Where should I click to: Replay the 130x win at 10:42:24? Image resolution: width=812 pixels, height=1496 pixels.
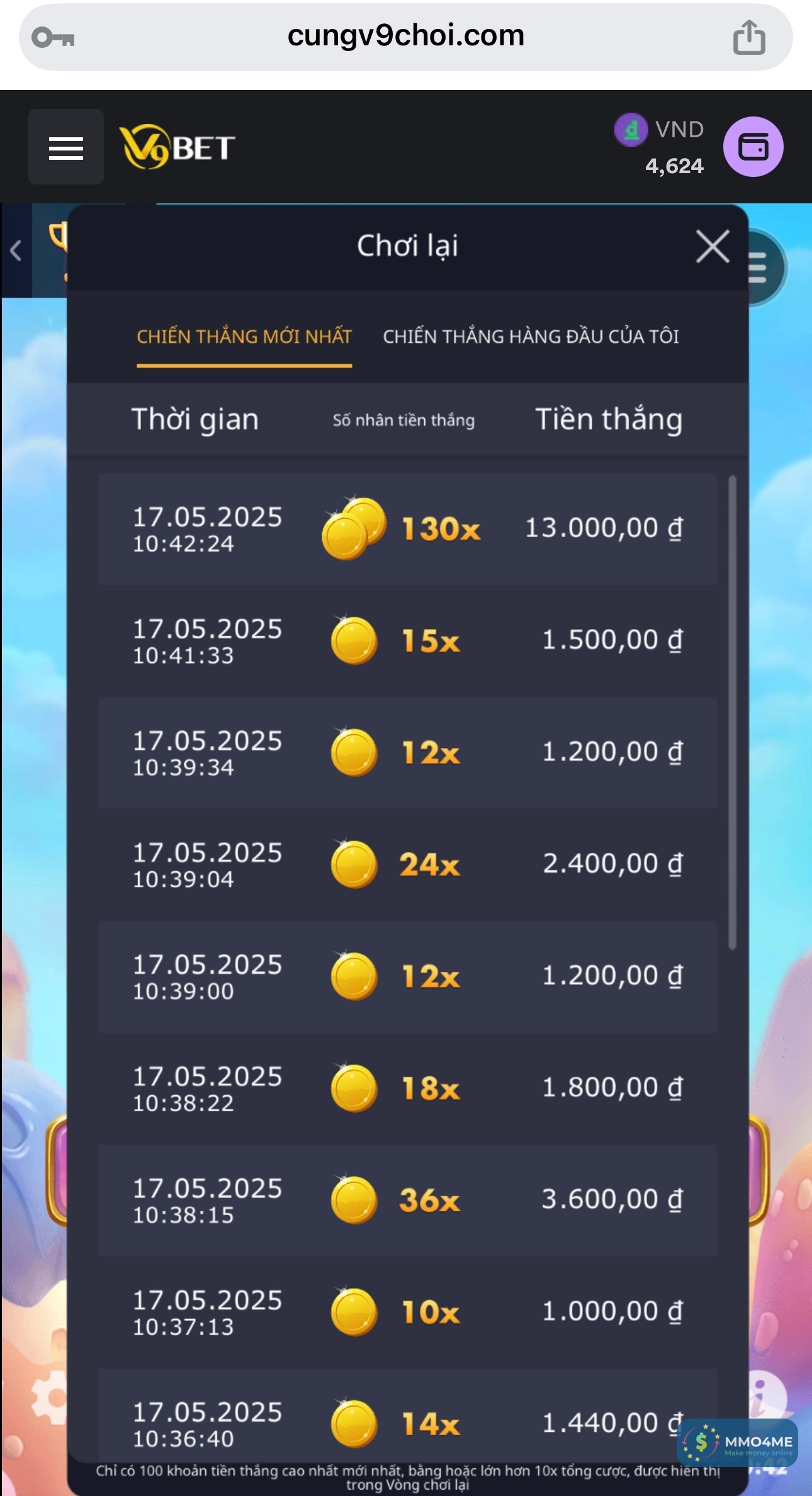click(407, 529)
